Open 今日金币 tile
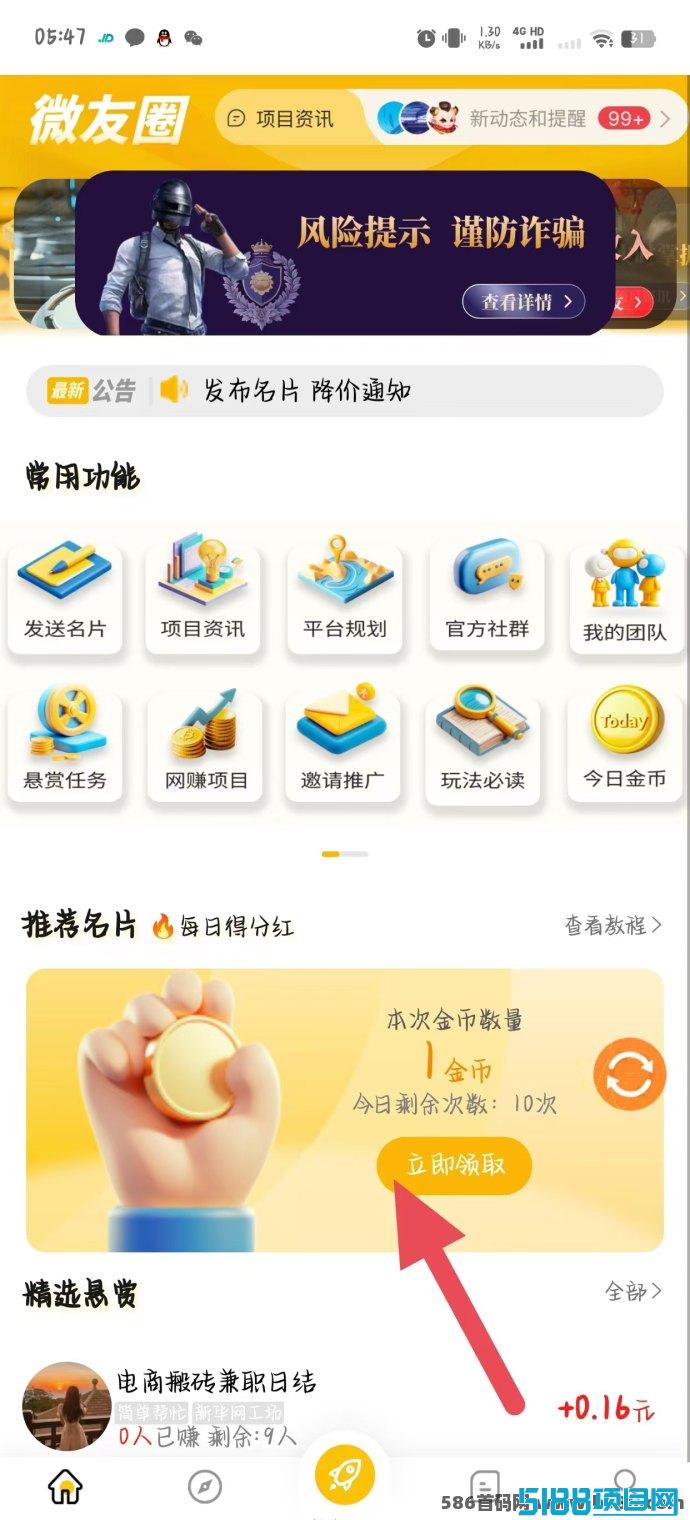Image resolution: width=690 pixels, height=1520 pixels. click(625, 744)
